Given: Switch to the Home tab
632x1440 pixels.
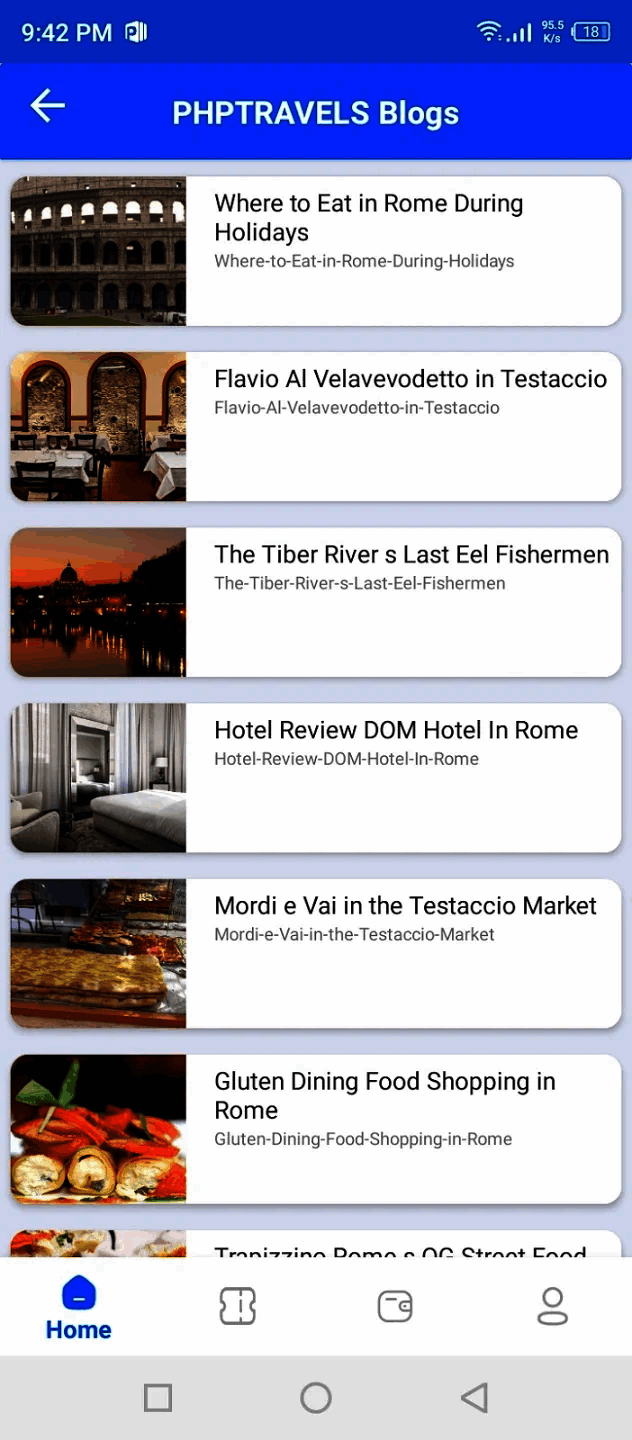Looking at the screenshot, I should coord(79,1308).
